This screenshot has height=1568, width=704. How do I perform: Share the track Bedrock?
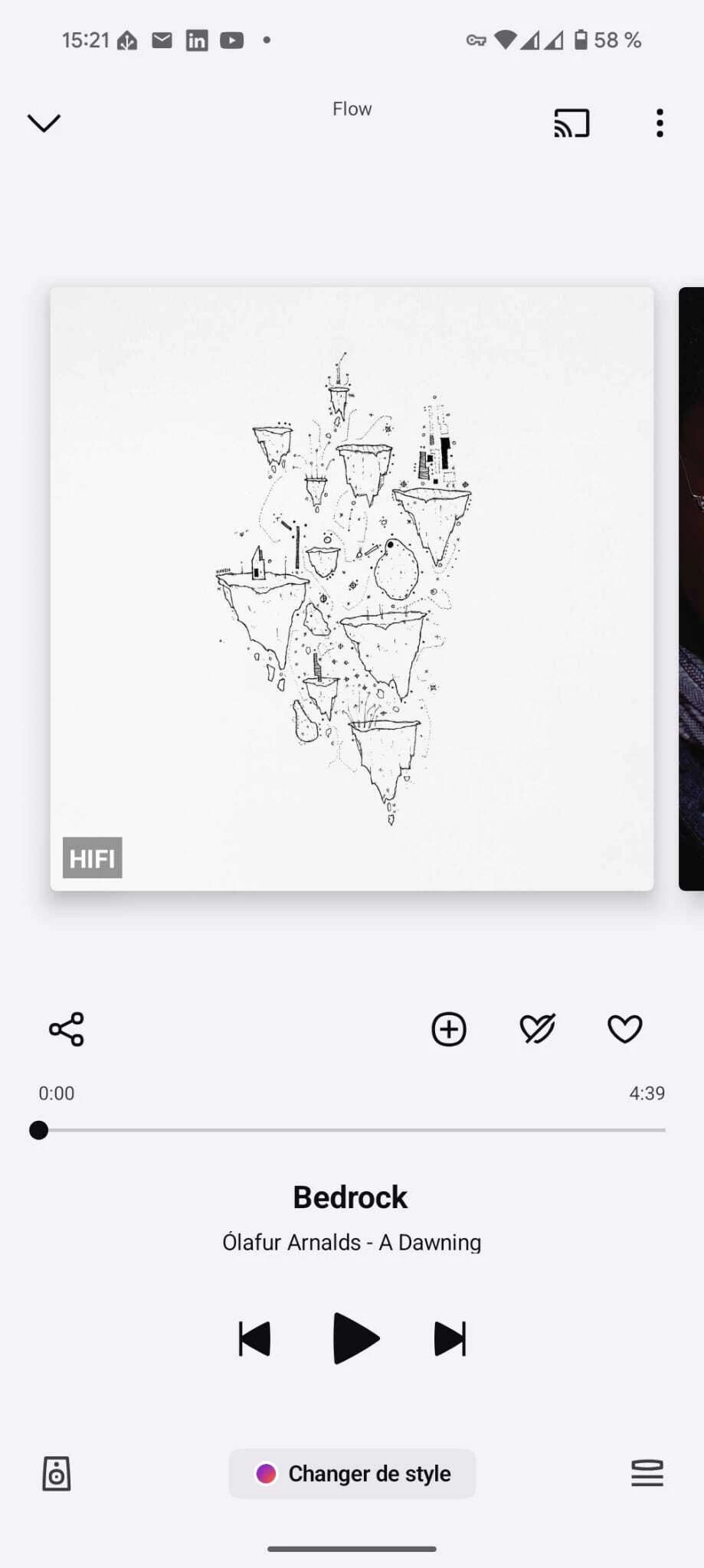tap(67, 1029)
